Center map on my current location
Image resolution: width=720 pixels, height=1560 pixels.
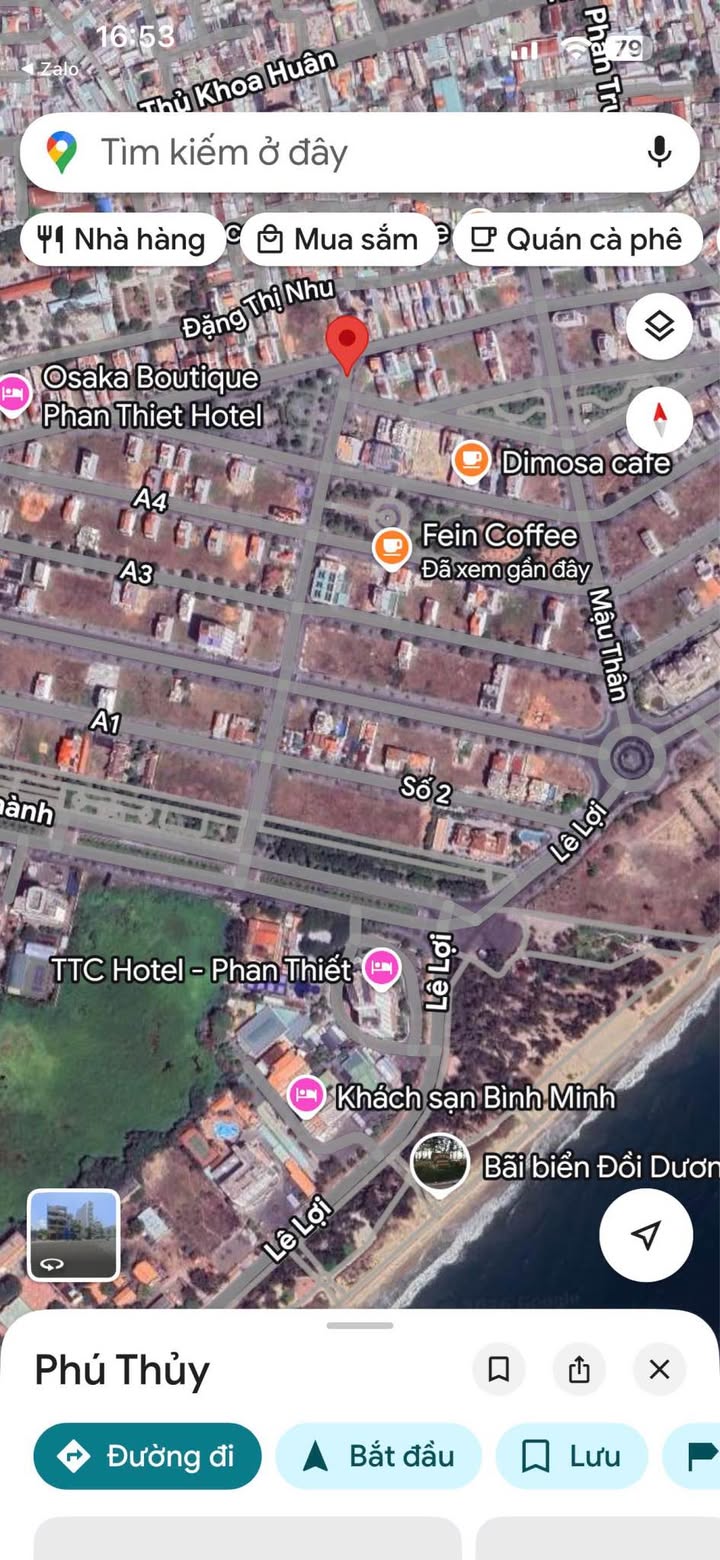[x=646, y=1235]
